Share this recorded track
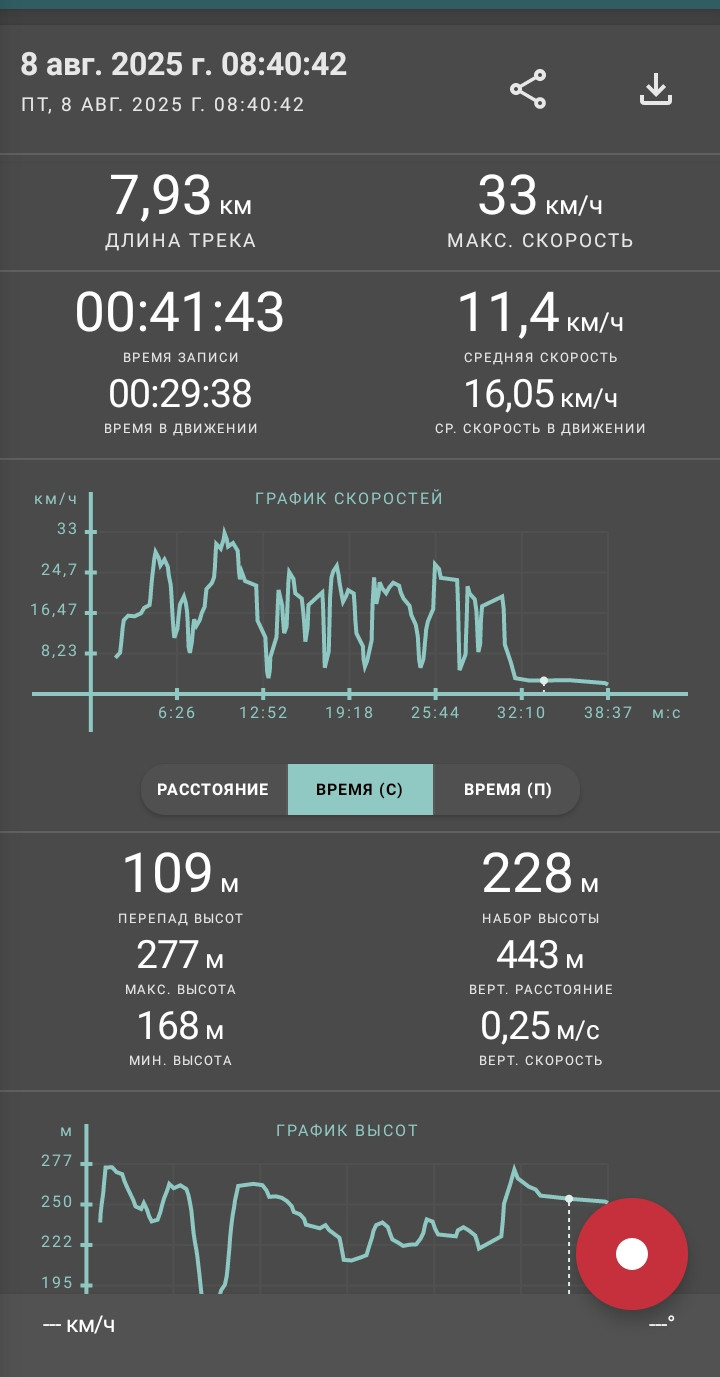 coord(528,89)
